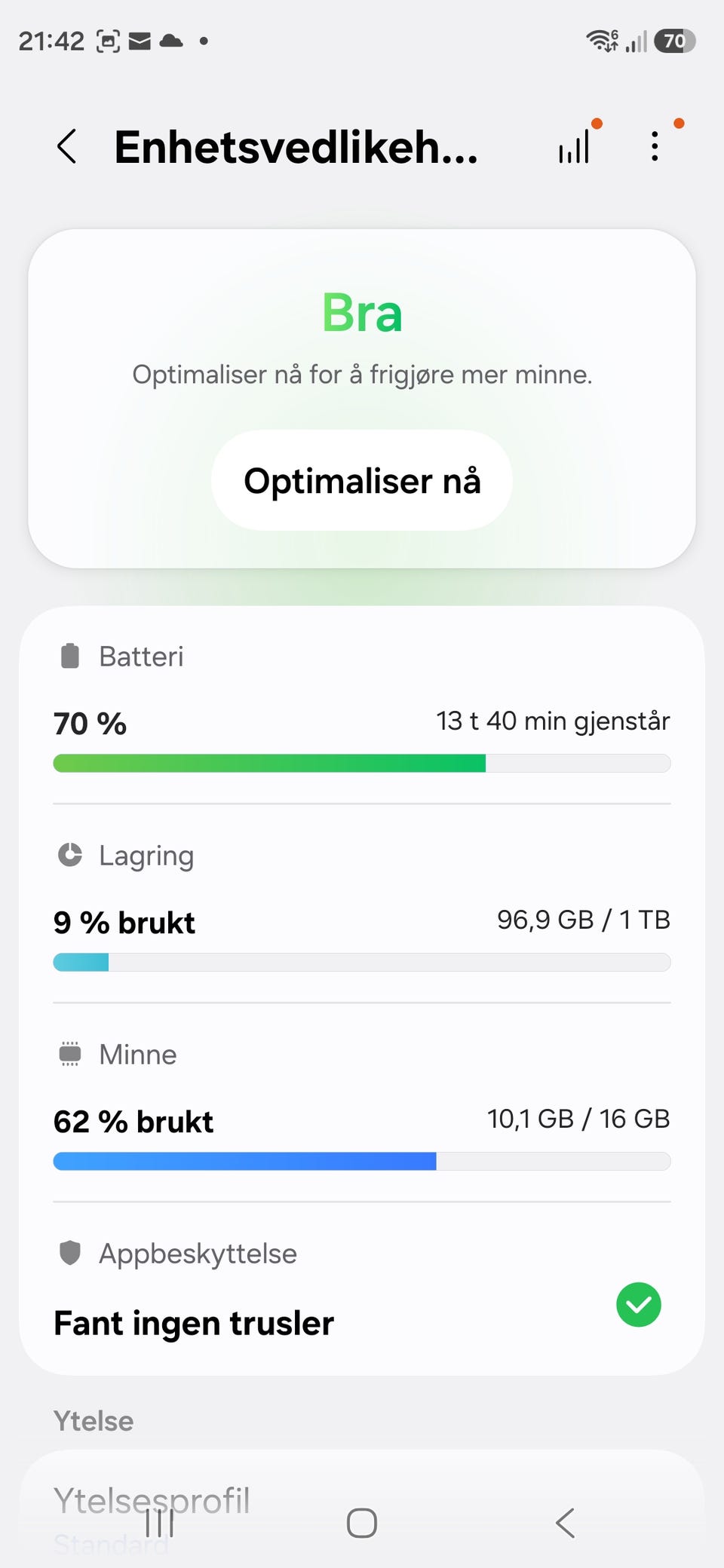724x1568 pixels.
Task: Open Batteri details
Action: [x=362, y=706]
